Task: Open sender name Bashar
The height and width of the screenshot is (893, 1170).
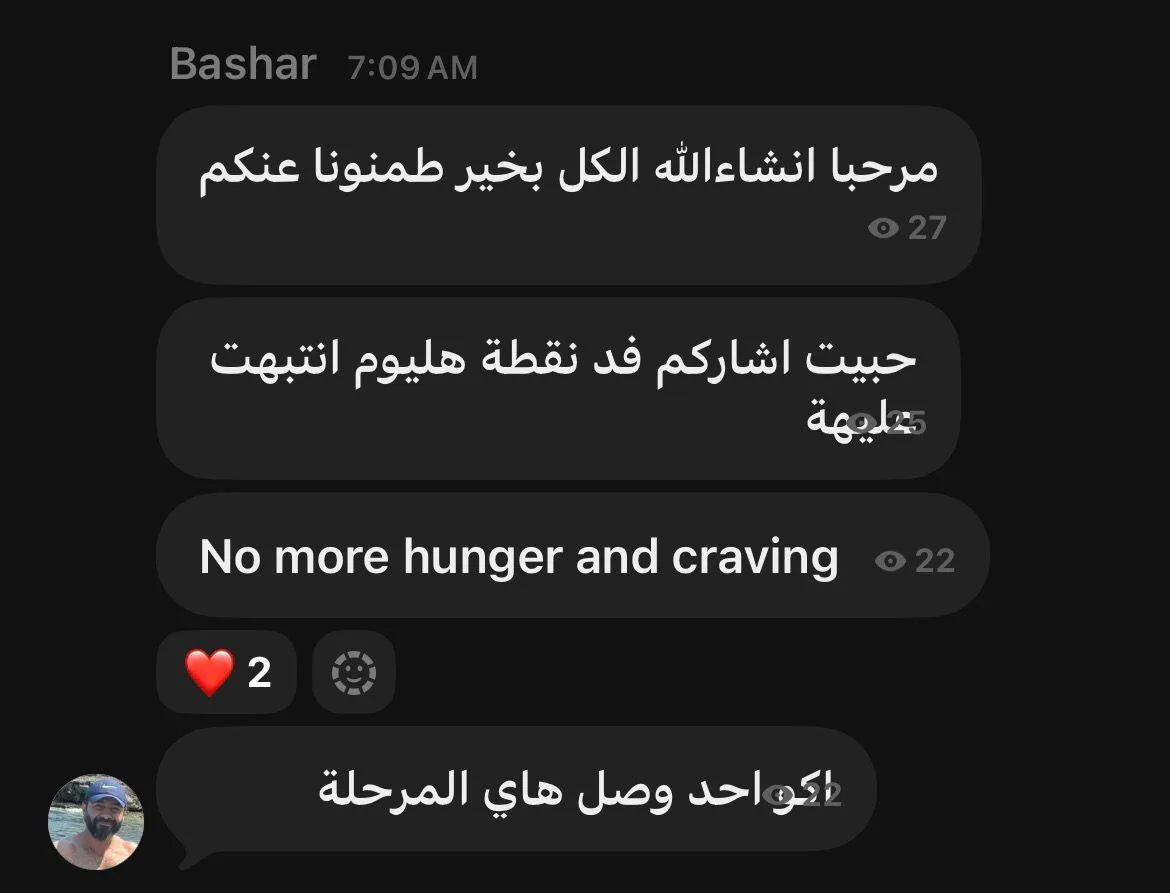Action: click(243, 64)
